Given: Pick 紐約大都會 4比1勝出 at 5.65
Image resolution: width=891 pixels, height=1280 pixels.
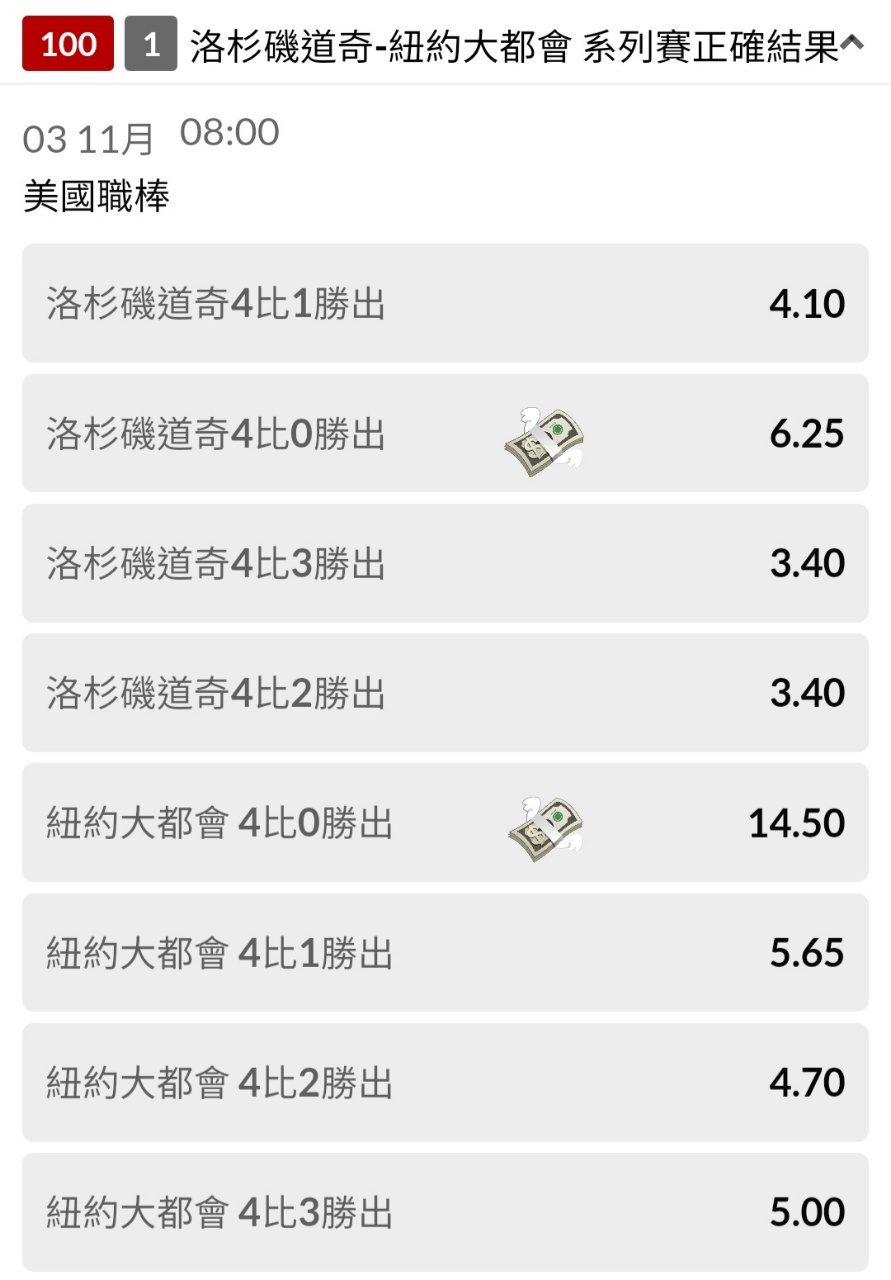Looking at the screenshot, I should pos(445,953).
